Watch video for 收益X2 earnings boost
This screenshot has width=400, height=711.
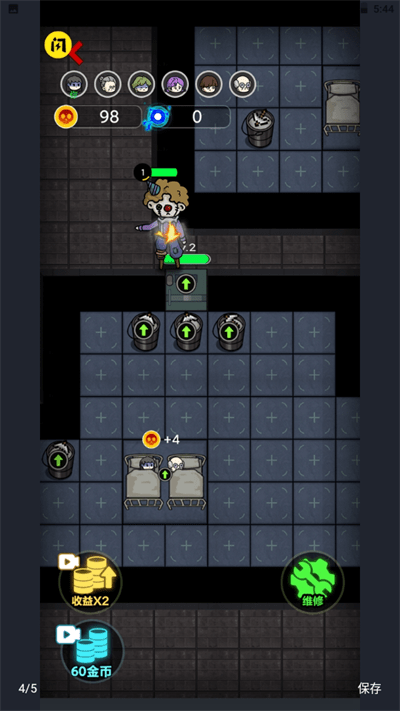click(90, 582)
